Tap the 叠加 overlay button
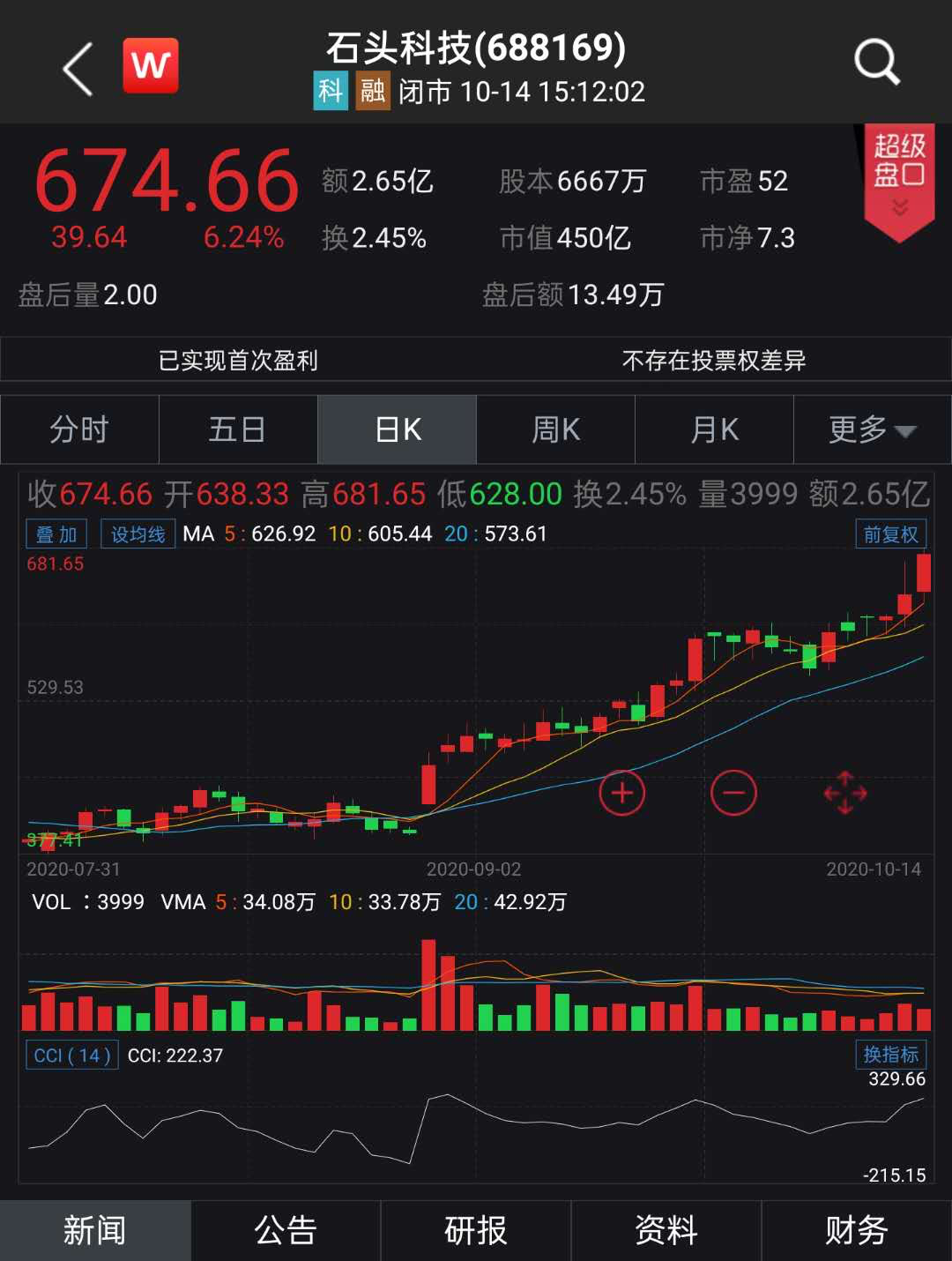The width and height of the screenshot is (952, 1261). [56, 534]
